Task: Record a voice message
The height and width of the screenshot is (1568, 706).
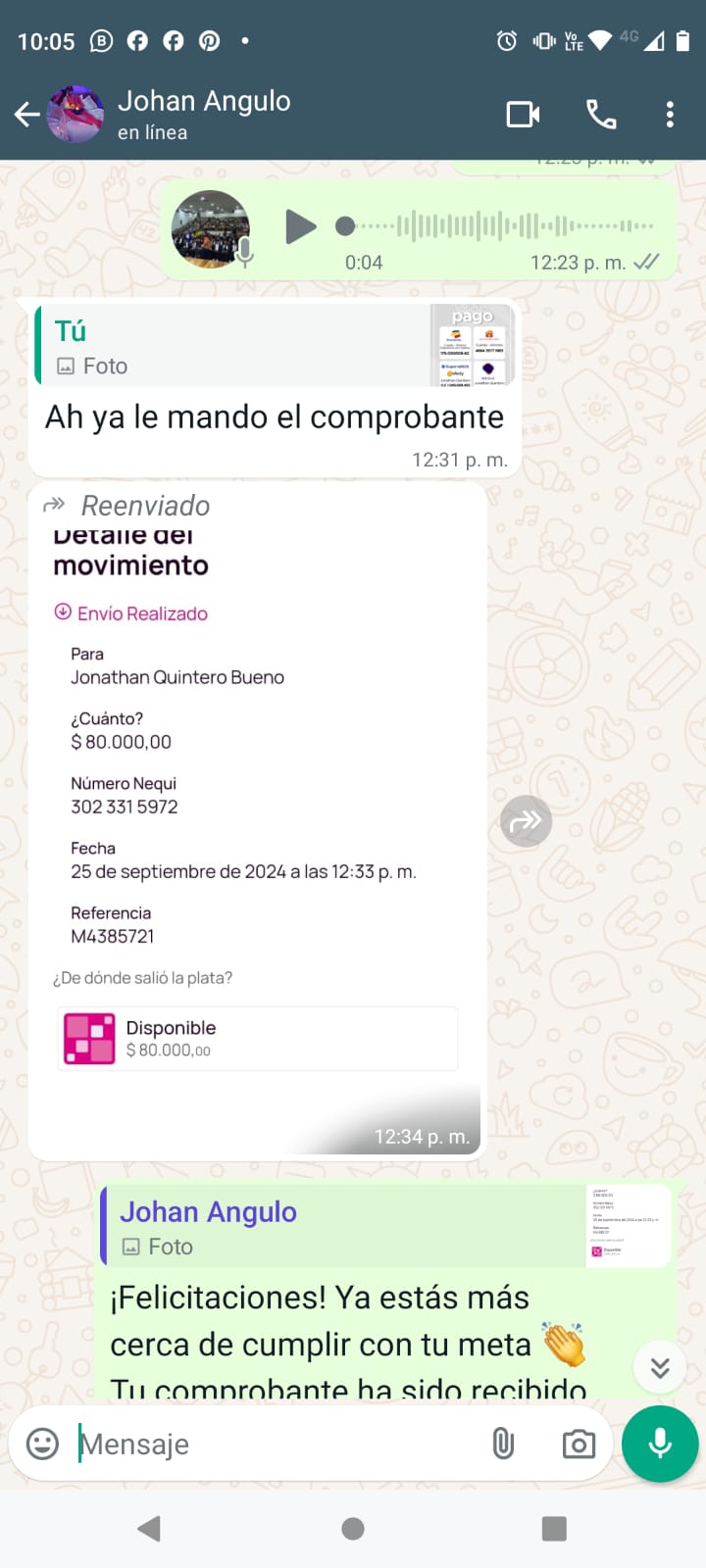Action: pyautogui.click(x=660, y=1444)
